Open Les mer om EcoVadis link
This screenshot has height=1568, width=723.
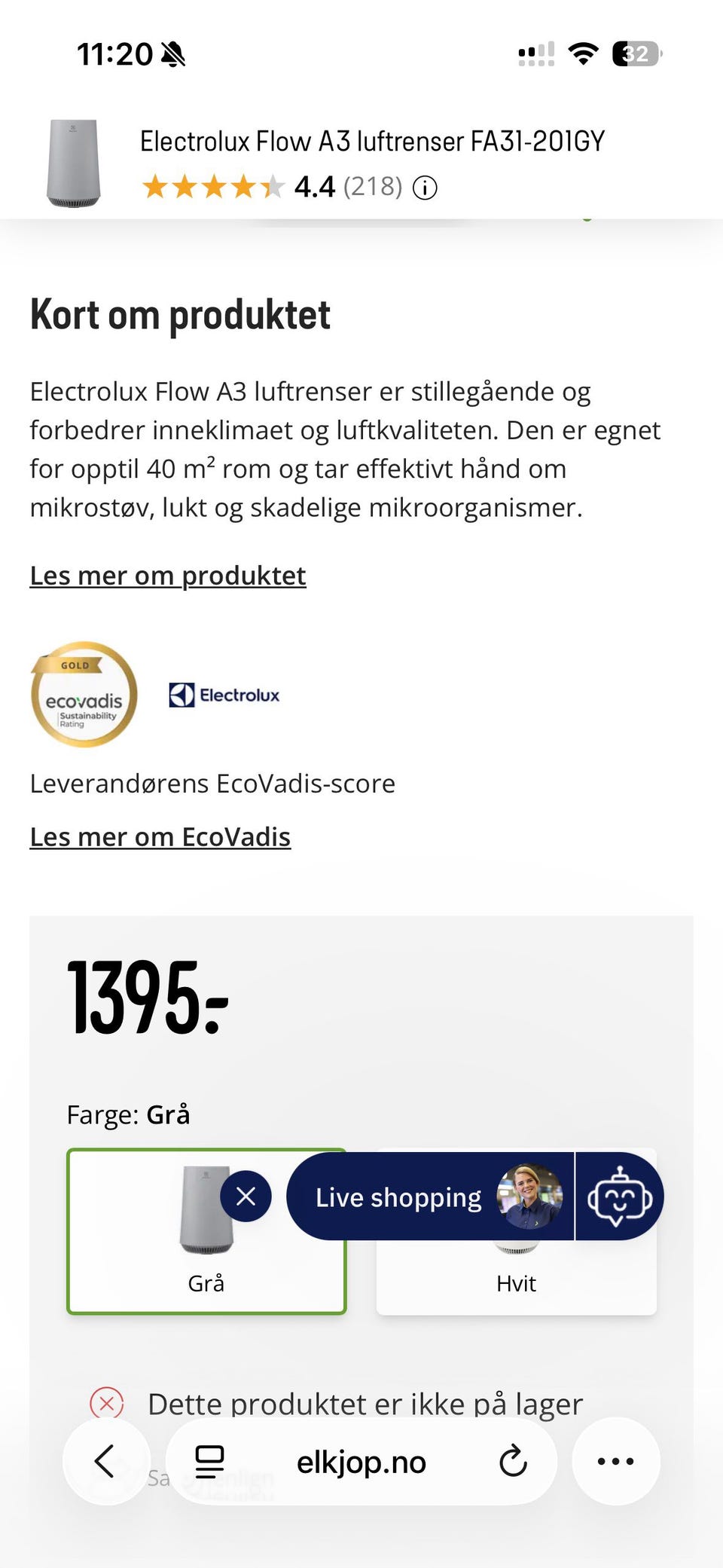[x=160, y=836]
